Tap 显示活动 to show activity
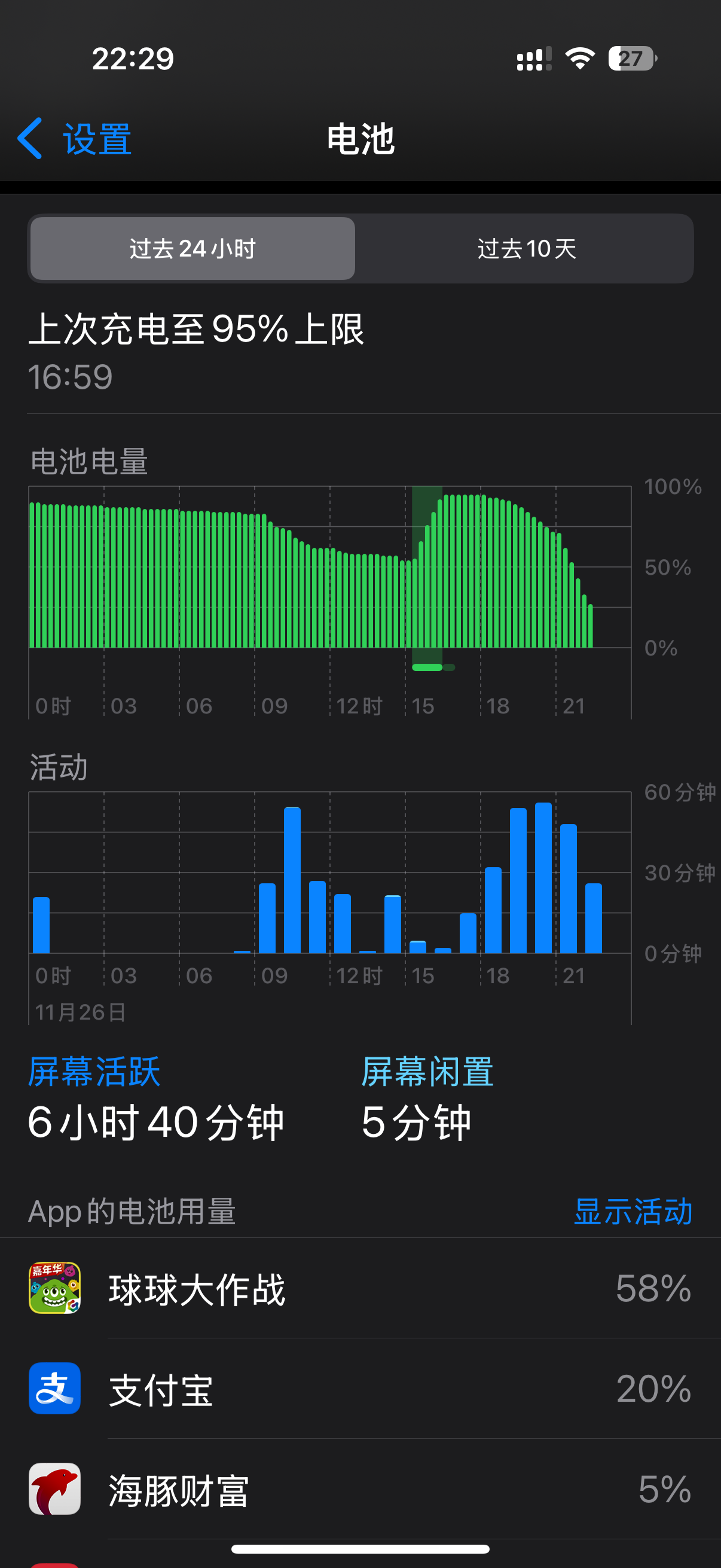The image size is (721, 1568). tap(633, 1211)
